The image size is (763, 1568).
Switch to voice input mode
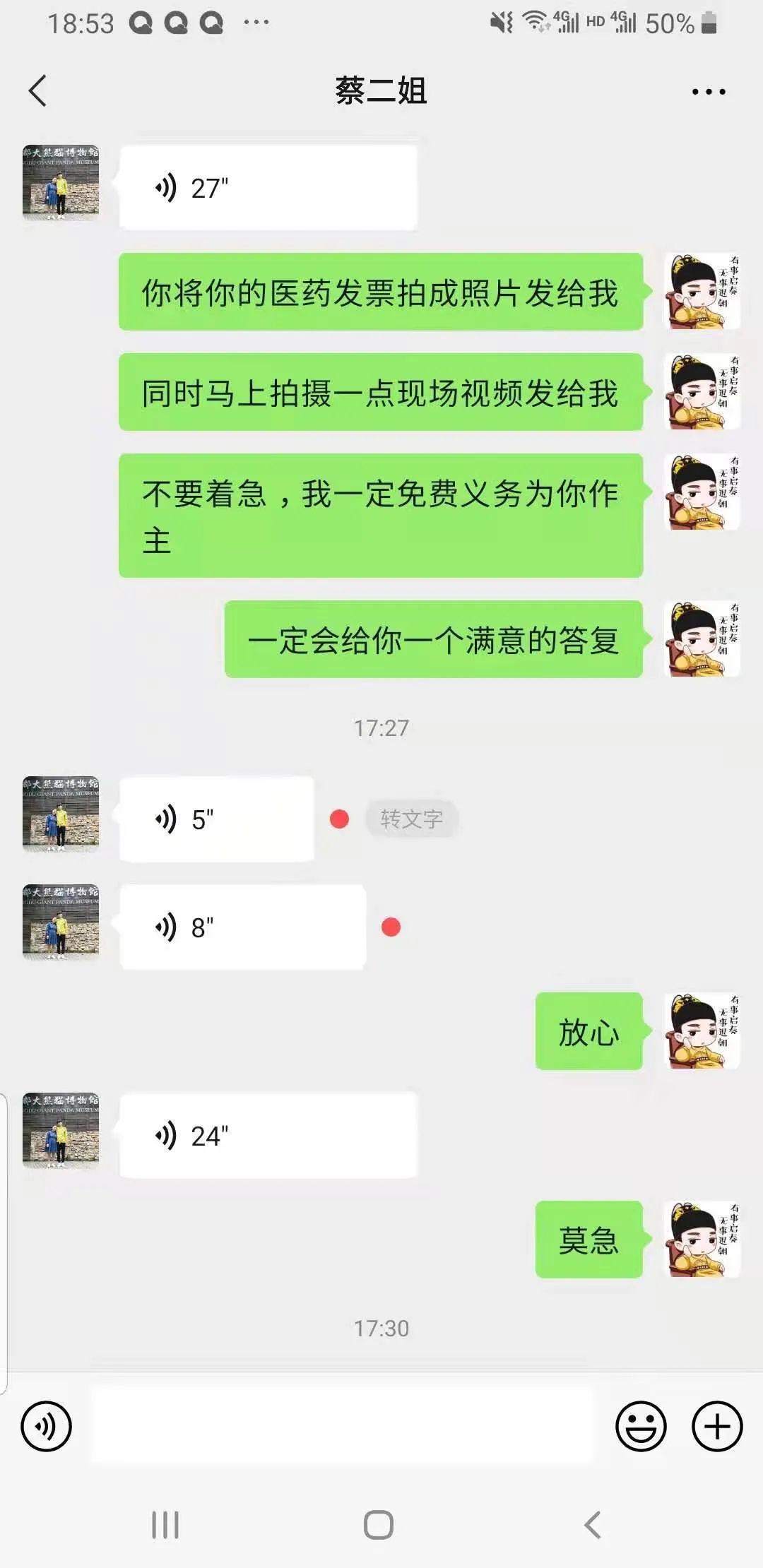click(47, 1427)
